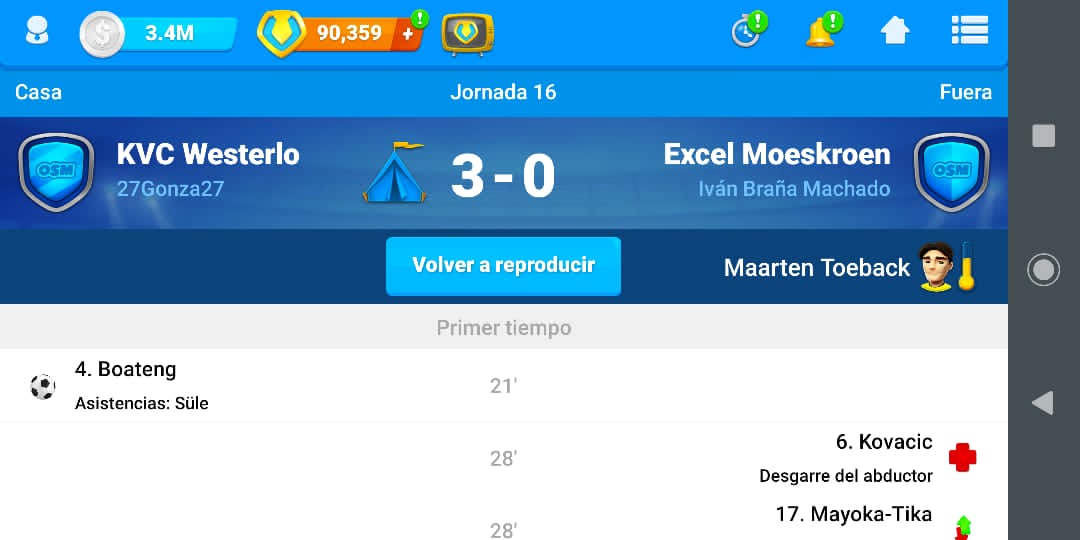Viewport: 1080px width, 540px height.
Task: Open the training camp tent icon
Action: [395, 173]
